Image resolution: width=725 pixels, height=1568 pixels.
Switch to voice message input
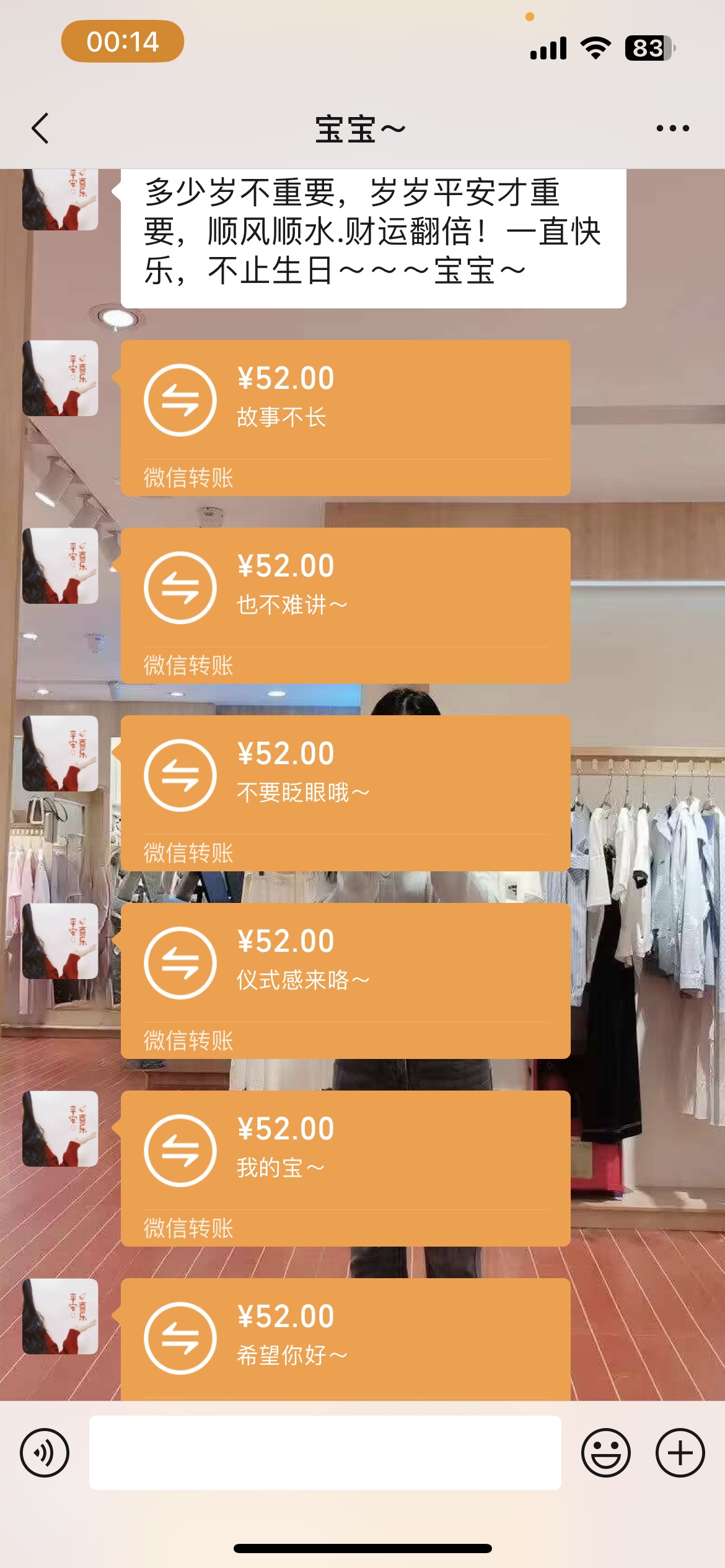click(x=45, y=1453)
